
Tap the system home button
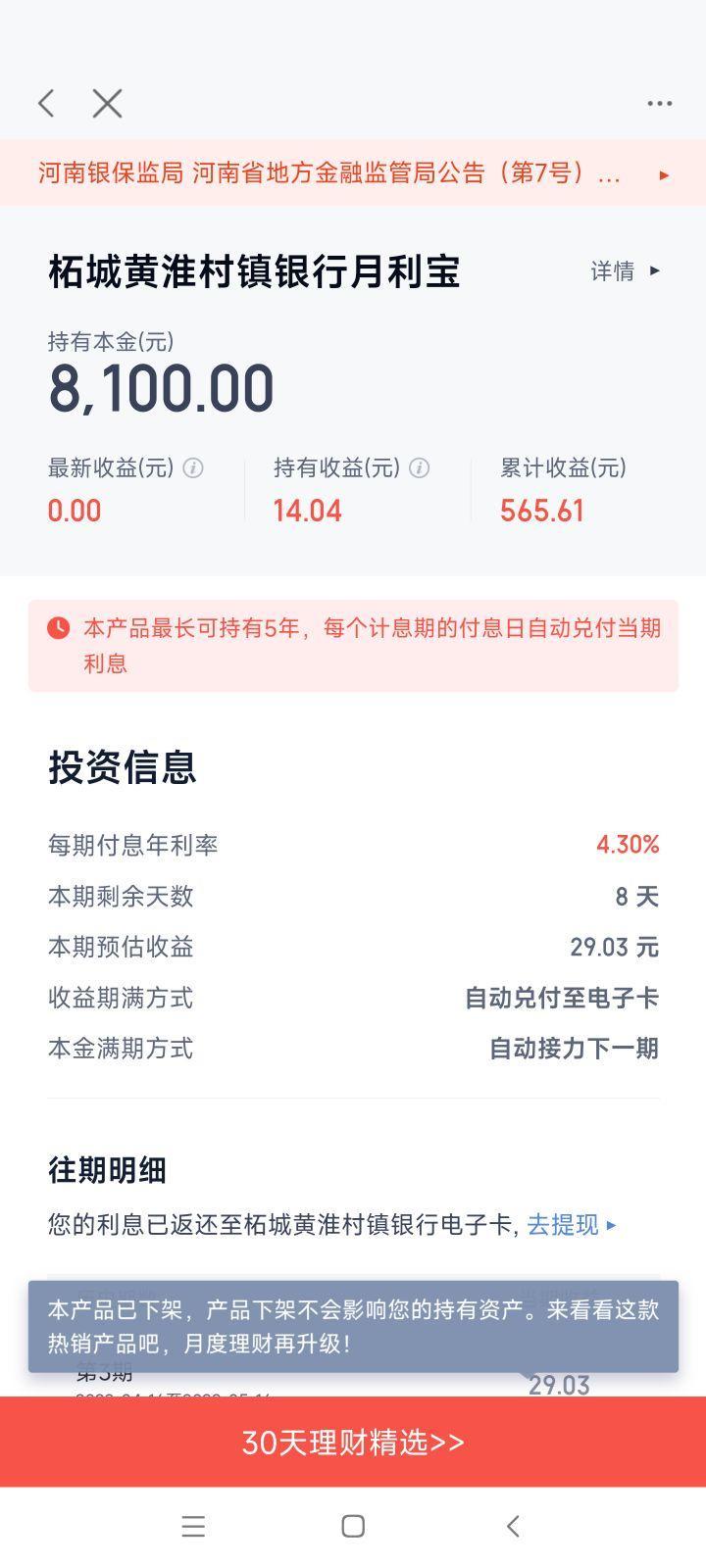point(353,1526)
